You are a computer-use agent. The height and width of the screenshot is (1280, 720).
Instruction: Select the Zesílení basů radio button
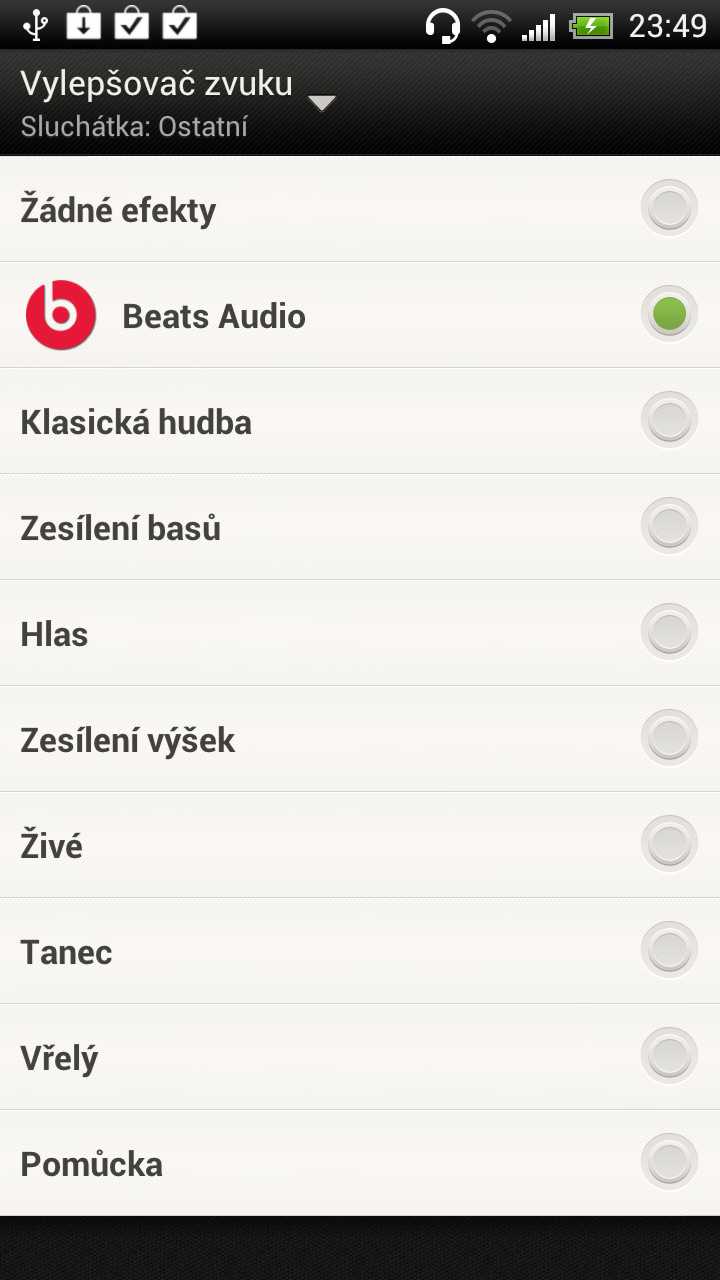[668, 525]
